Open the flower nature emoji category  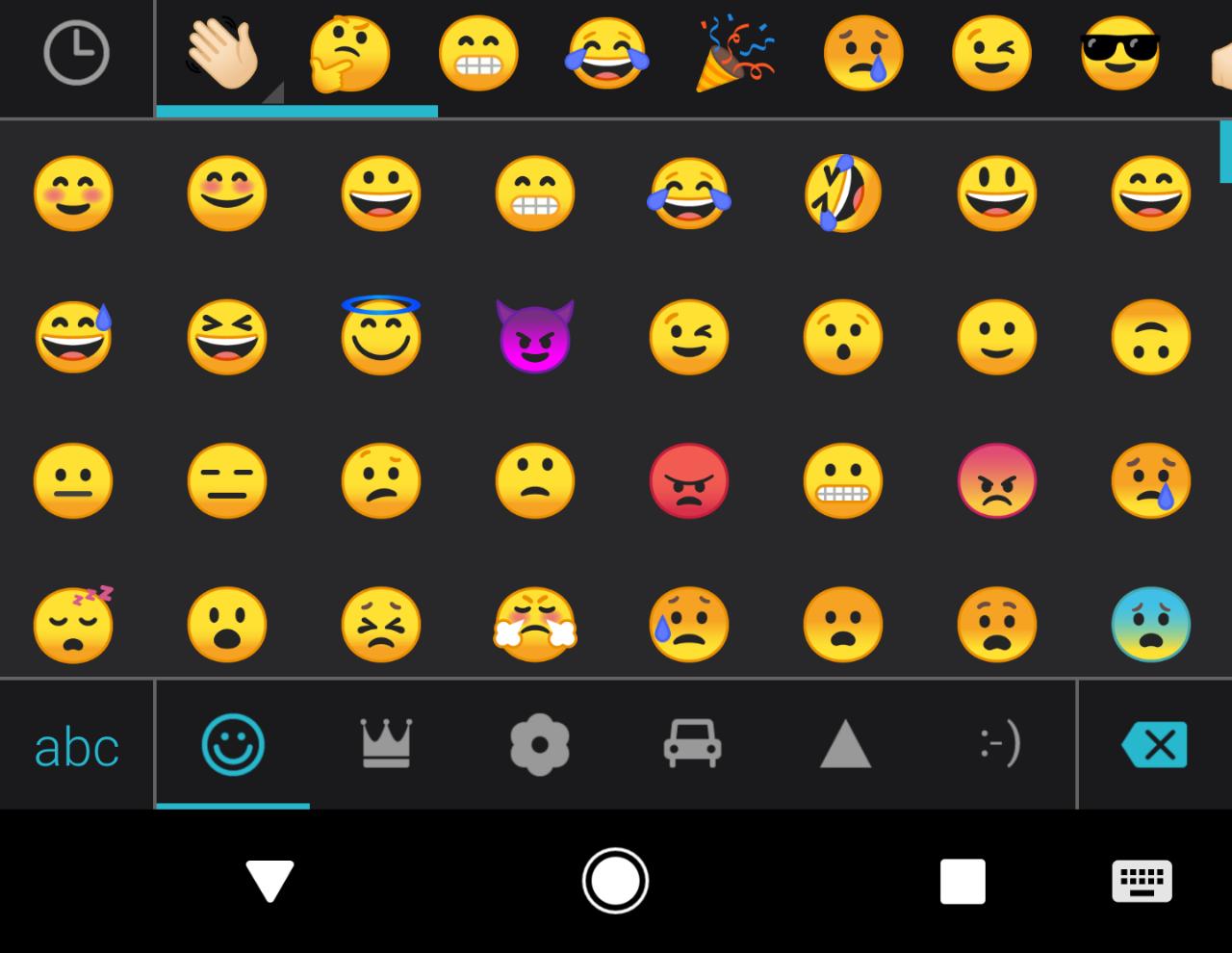[539, 744]
